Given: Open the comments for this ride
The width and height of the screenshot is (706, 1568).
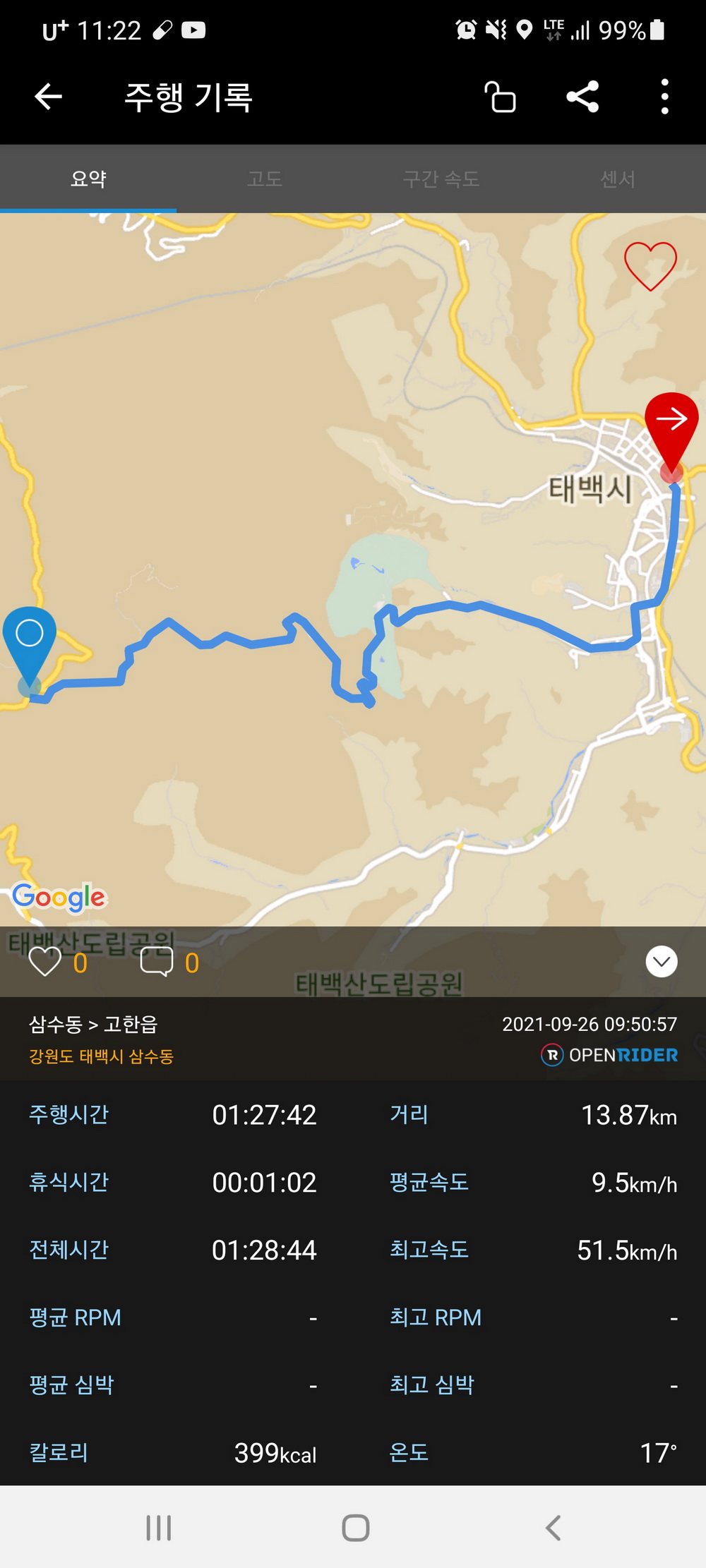Looking at the screenshot, I should [157, 962].
